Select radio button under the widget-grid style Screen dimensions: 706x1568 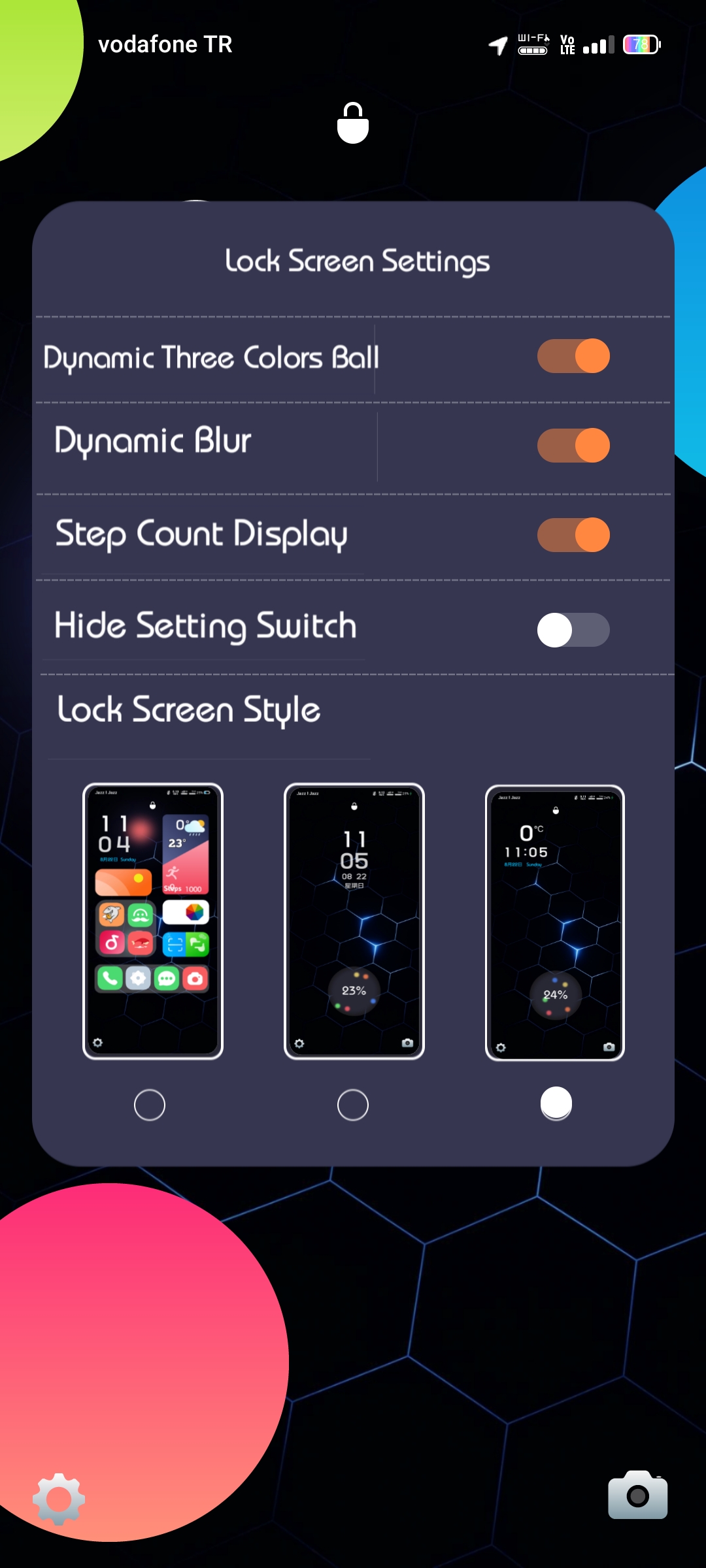click(150, 1105)
